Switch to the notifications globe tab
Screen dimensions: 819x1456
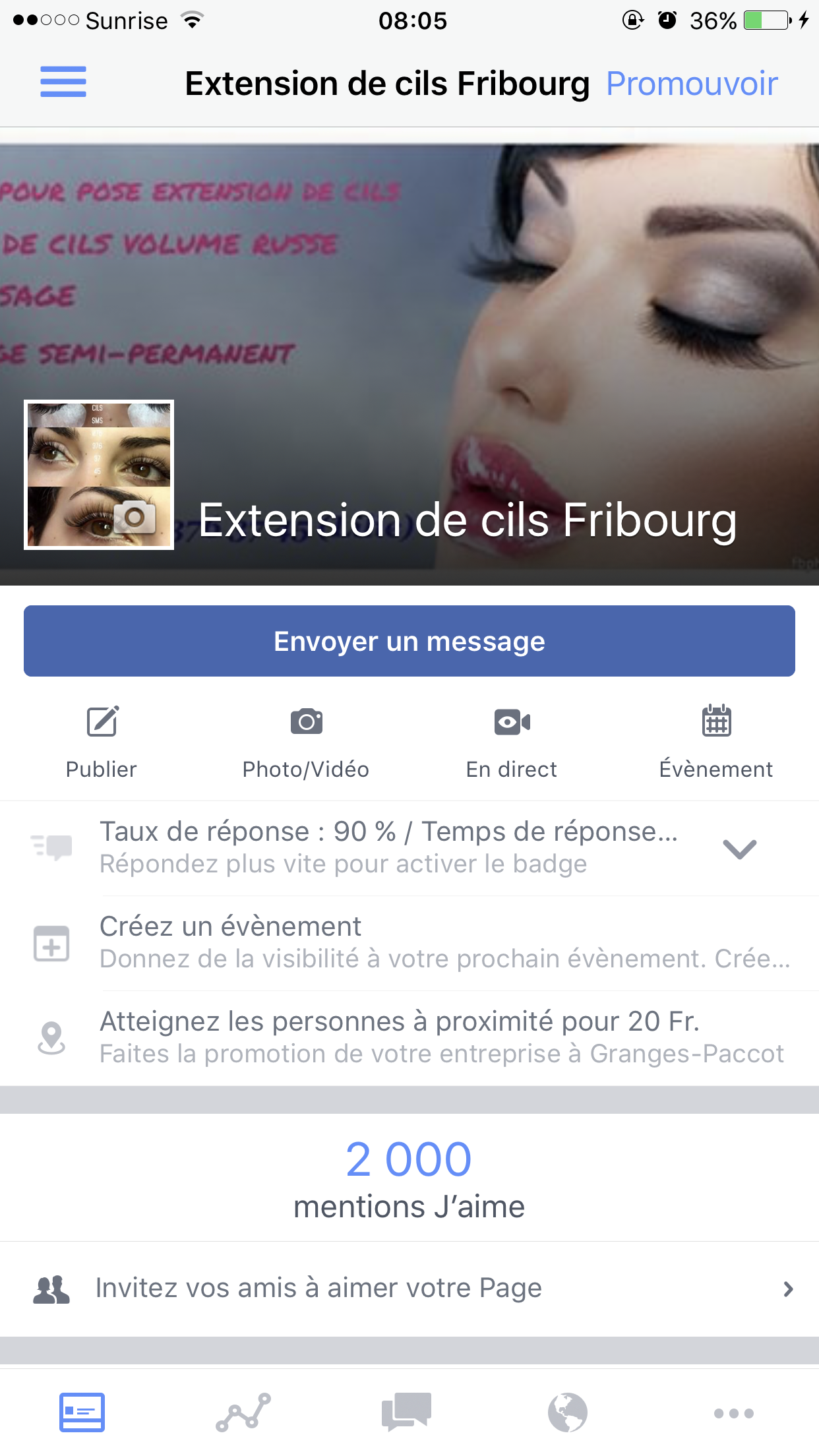click(568, 1412)
